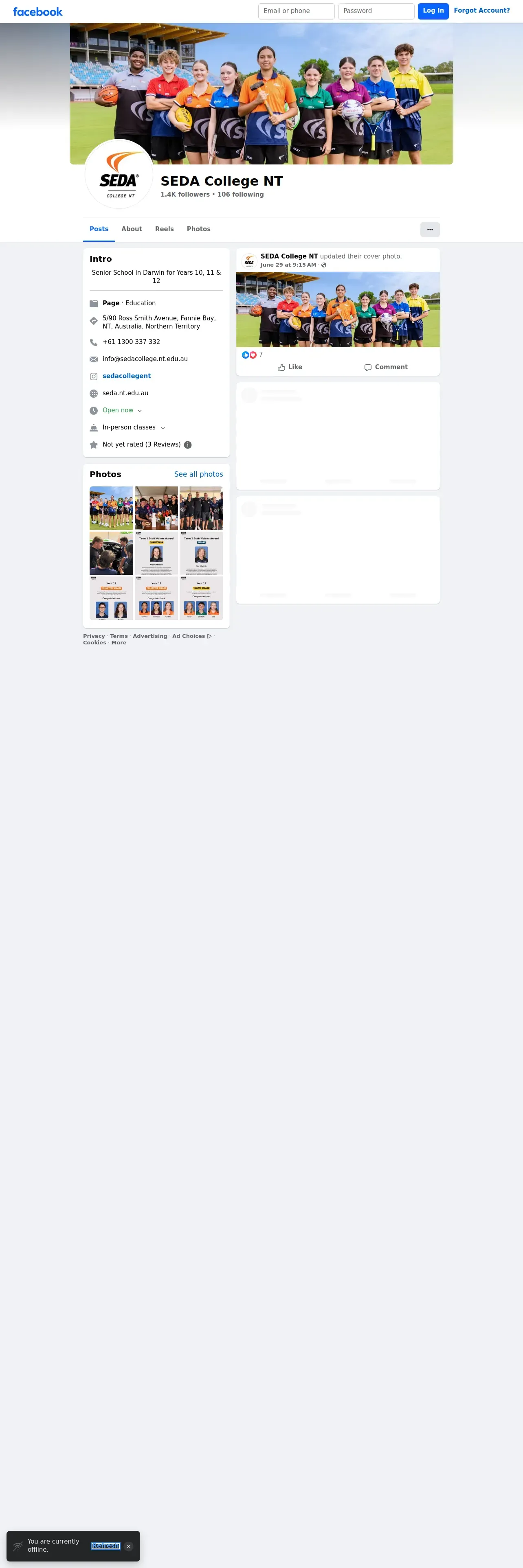Image resolution: width=523 pixels, height=1568 pixels.
Task: Expand In-person classes details
Action: pyautogui.click(x=134, y=427)
